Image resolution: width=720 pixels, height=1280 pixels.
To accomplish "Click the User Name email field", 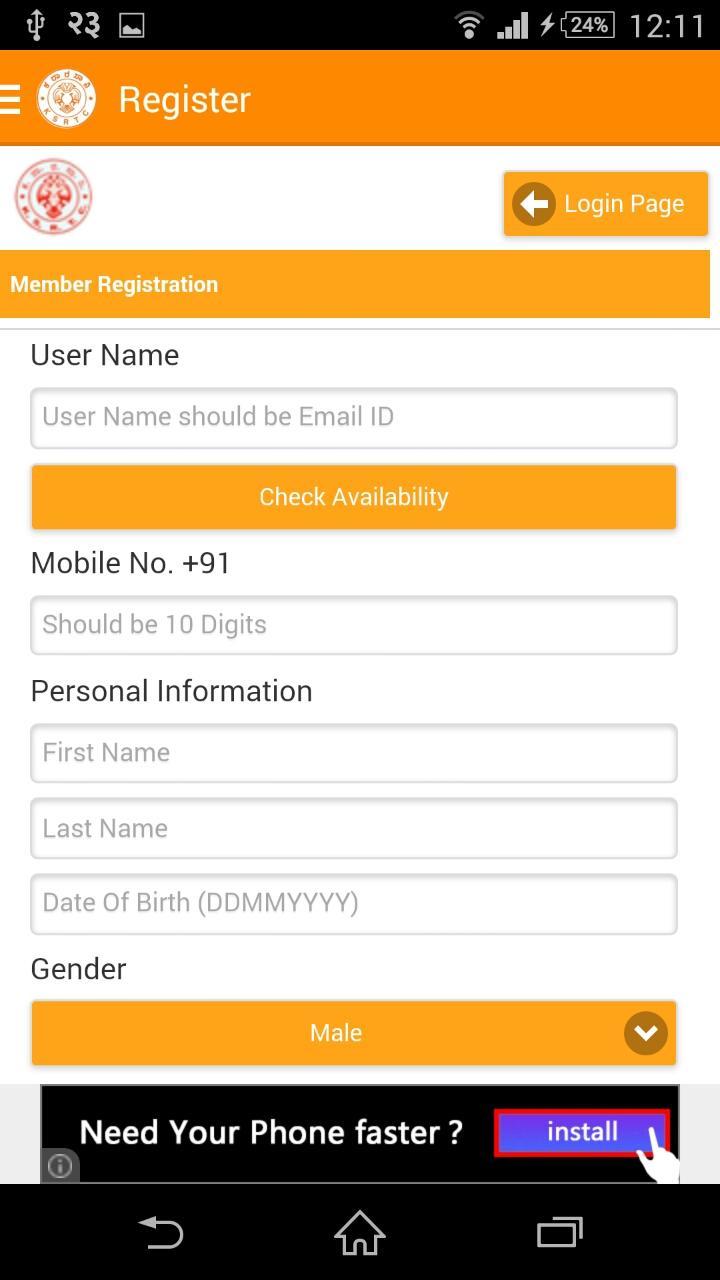I will pos(354,417).
